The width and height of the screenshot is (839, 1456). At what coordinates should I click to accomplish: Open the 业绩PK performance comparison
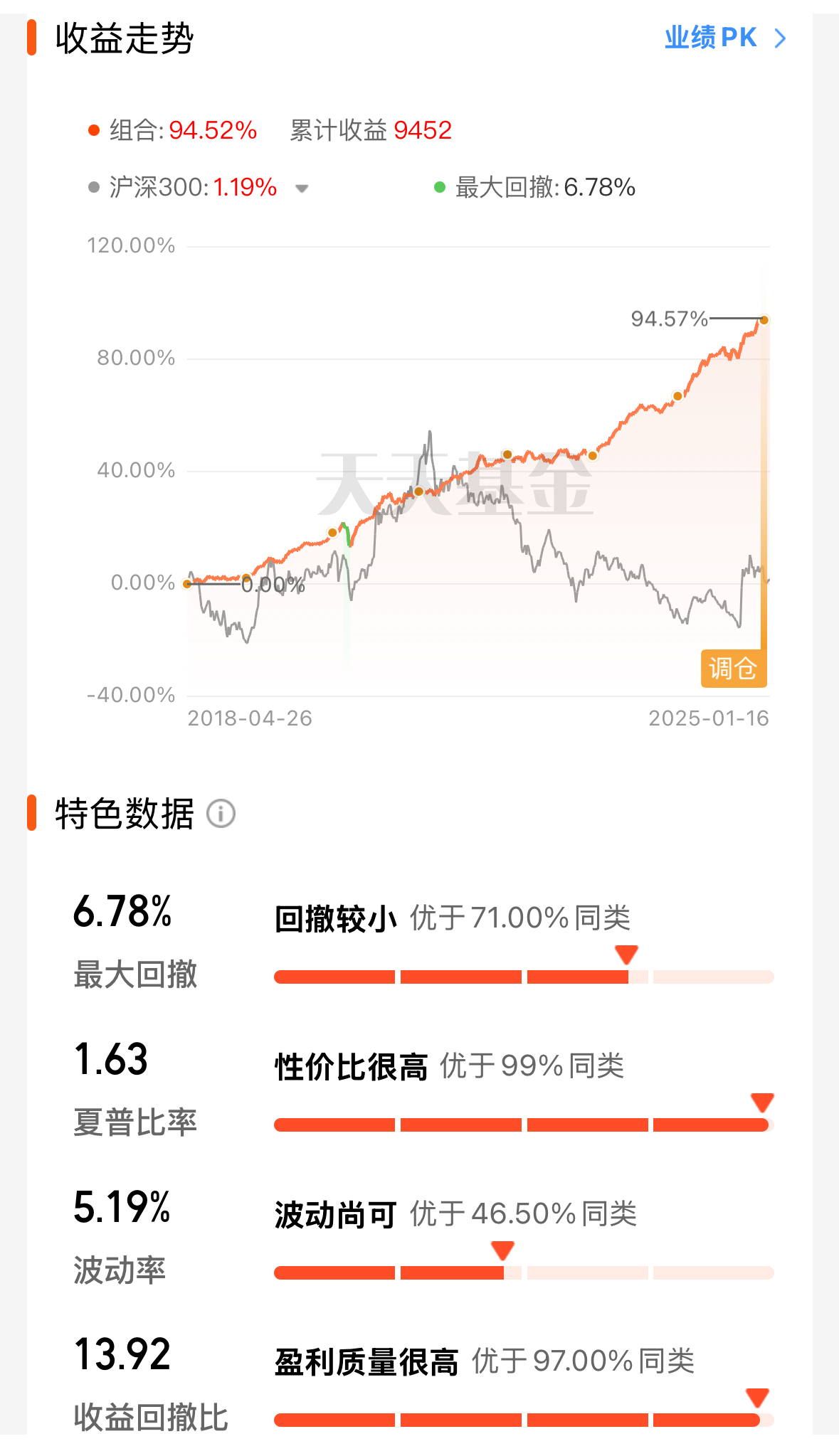724,38
